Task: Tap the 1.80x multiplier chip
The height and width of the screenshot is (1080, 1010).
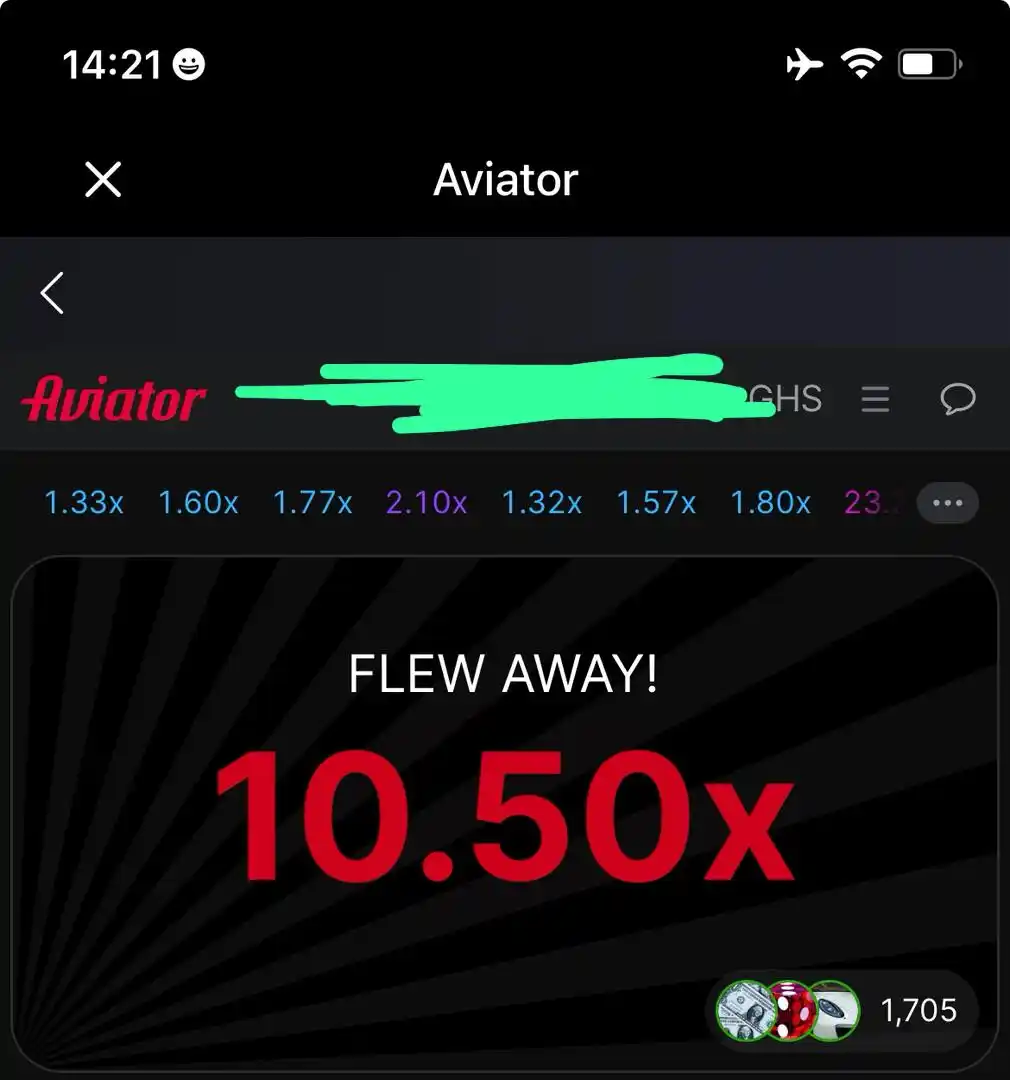Action: point(770,503)
